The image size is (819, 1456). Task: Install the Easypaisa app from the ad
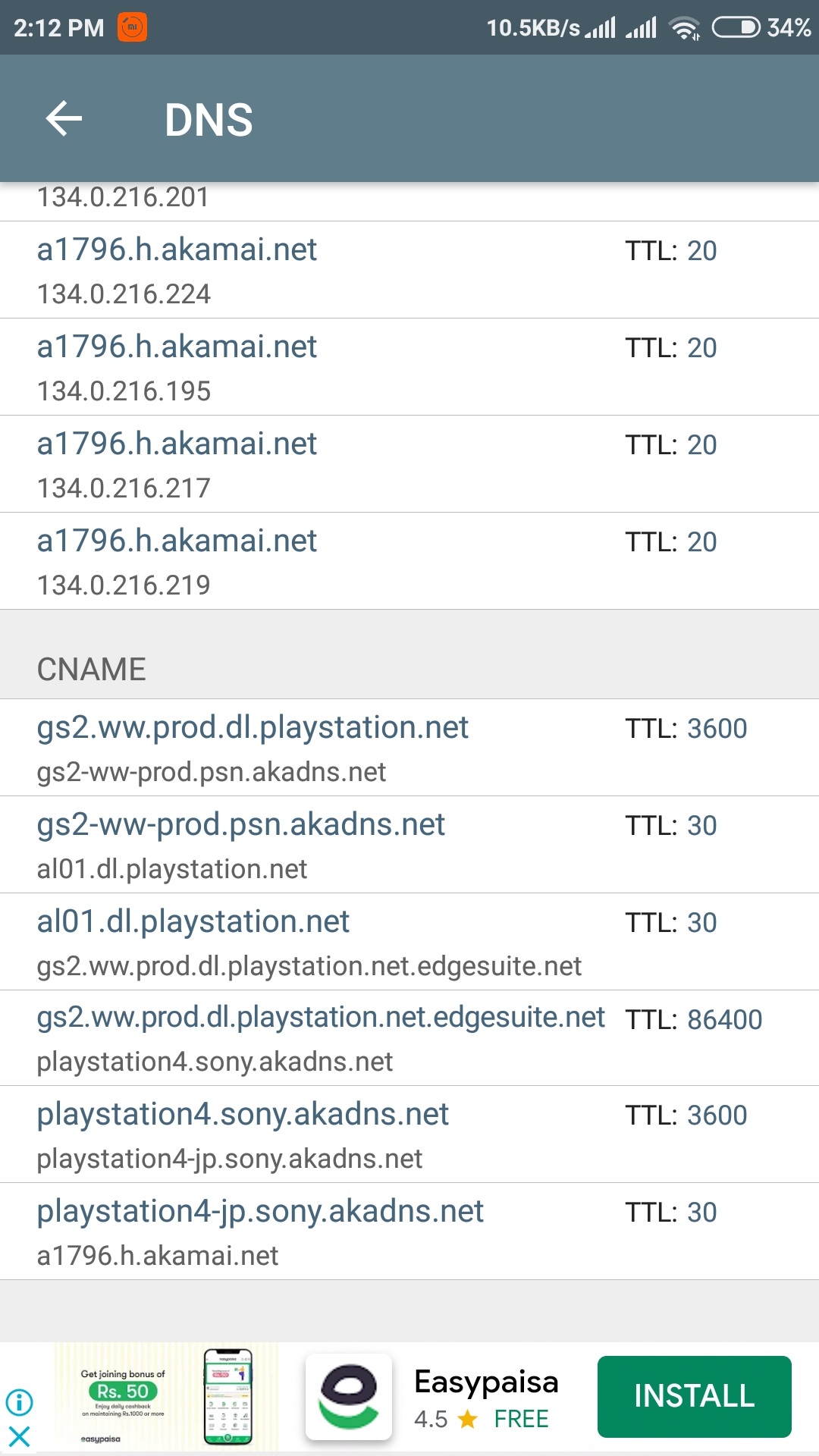pyautogui.click(x=694, y=1396)
